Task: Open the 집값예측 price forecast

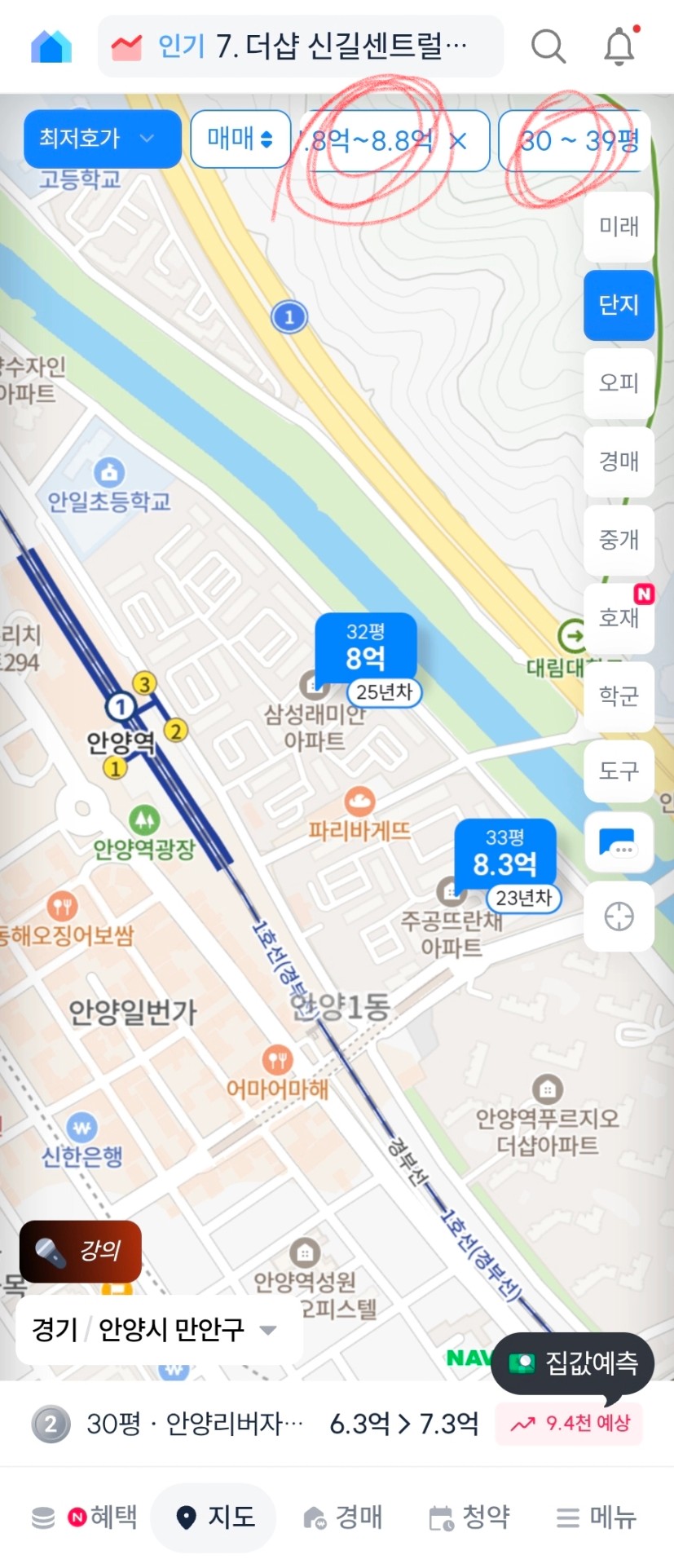Action: pos(574,1363)
